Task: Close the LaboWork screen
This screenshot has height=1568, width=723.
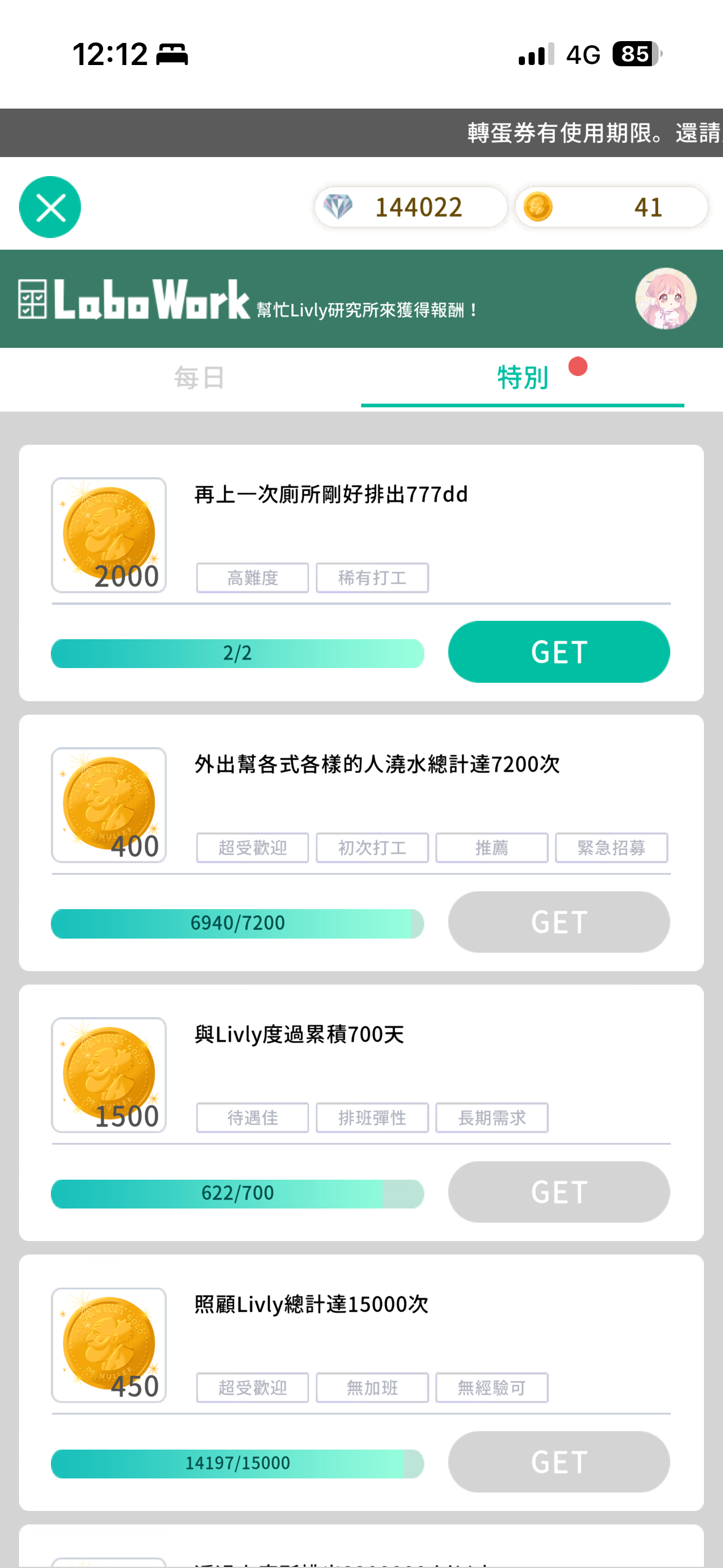Action: tap(50, 207)
